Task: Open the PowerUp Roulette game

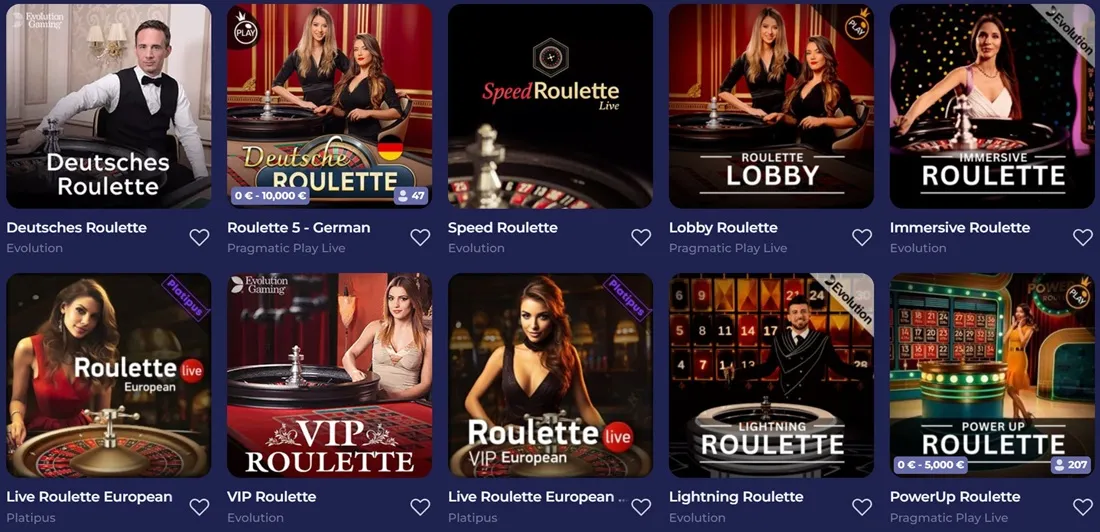Action: (992, 375)
